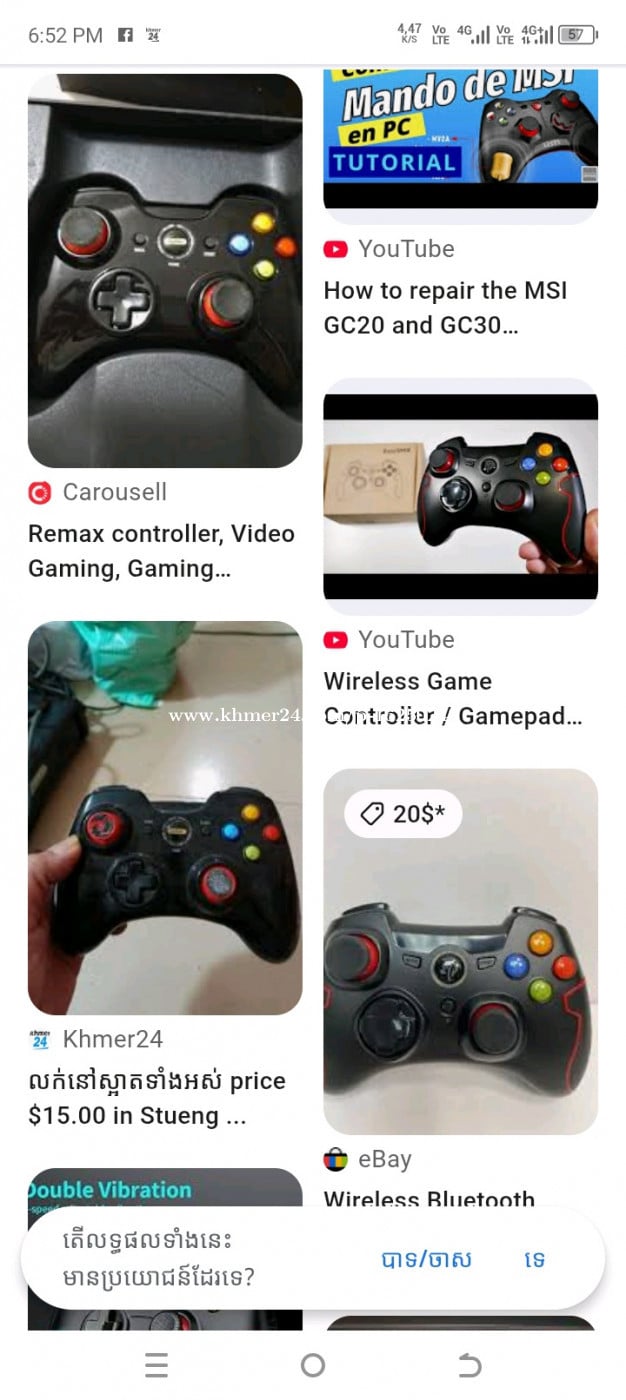Answer ទេ to the feedback prompt
The height and width of the screenshot is (1400, 626).
[x=535, y=1259]
